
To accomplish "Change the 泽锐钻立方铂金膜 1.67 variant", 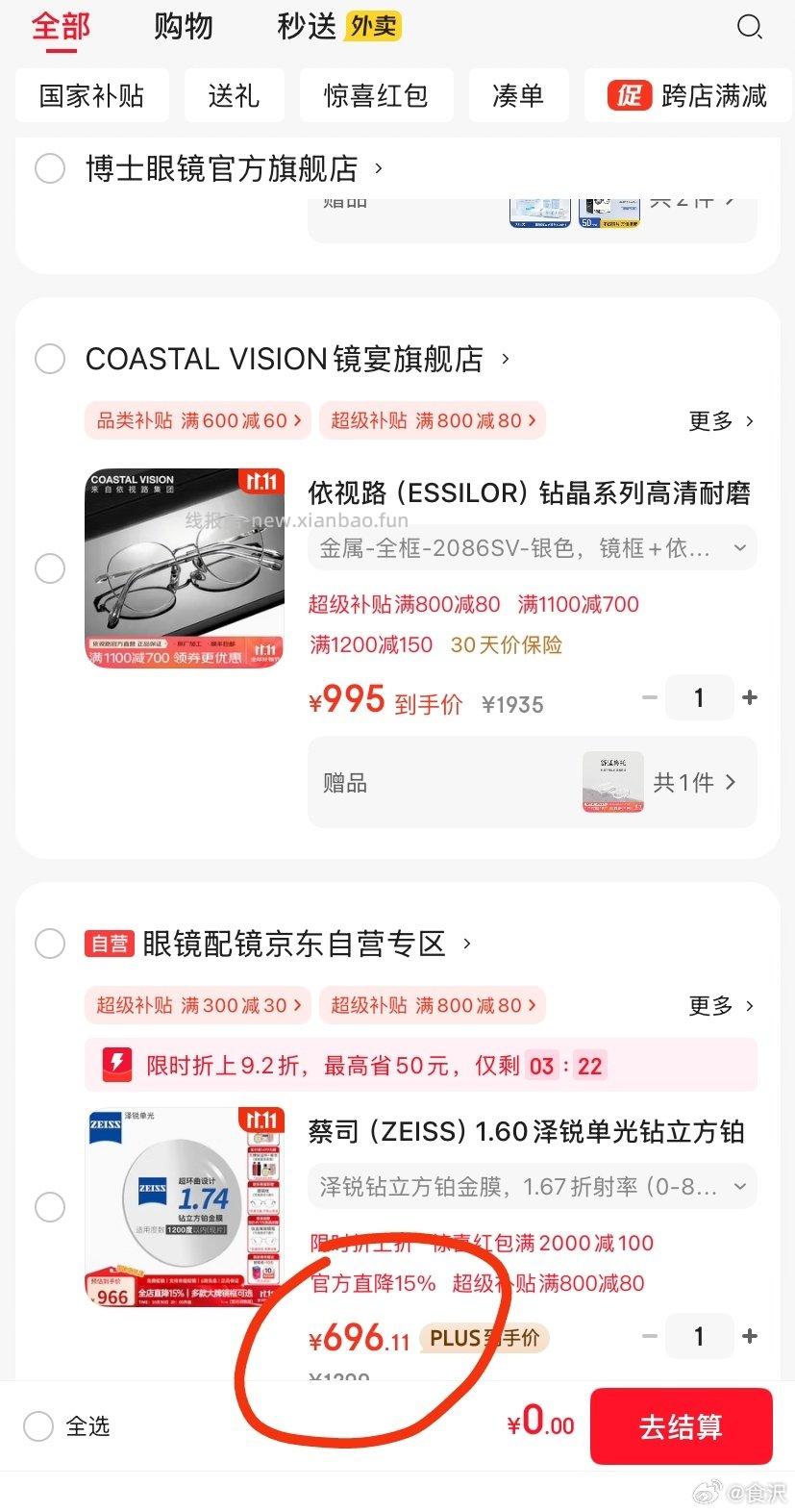I will (x=532, y=1187).
